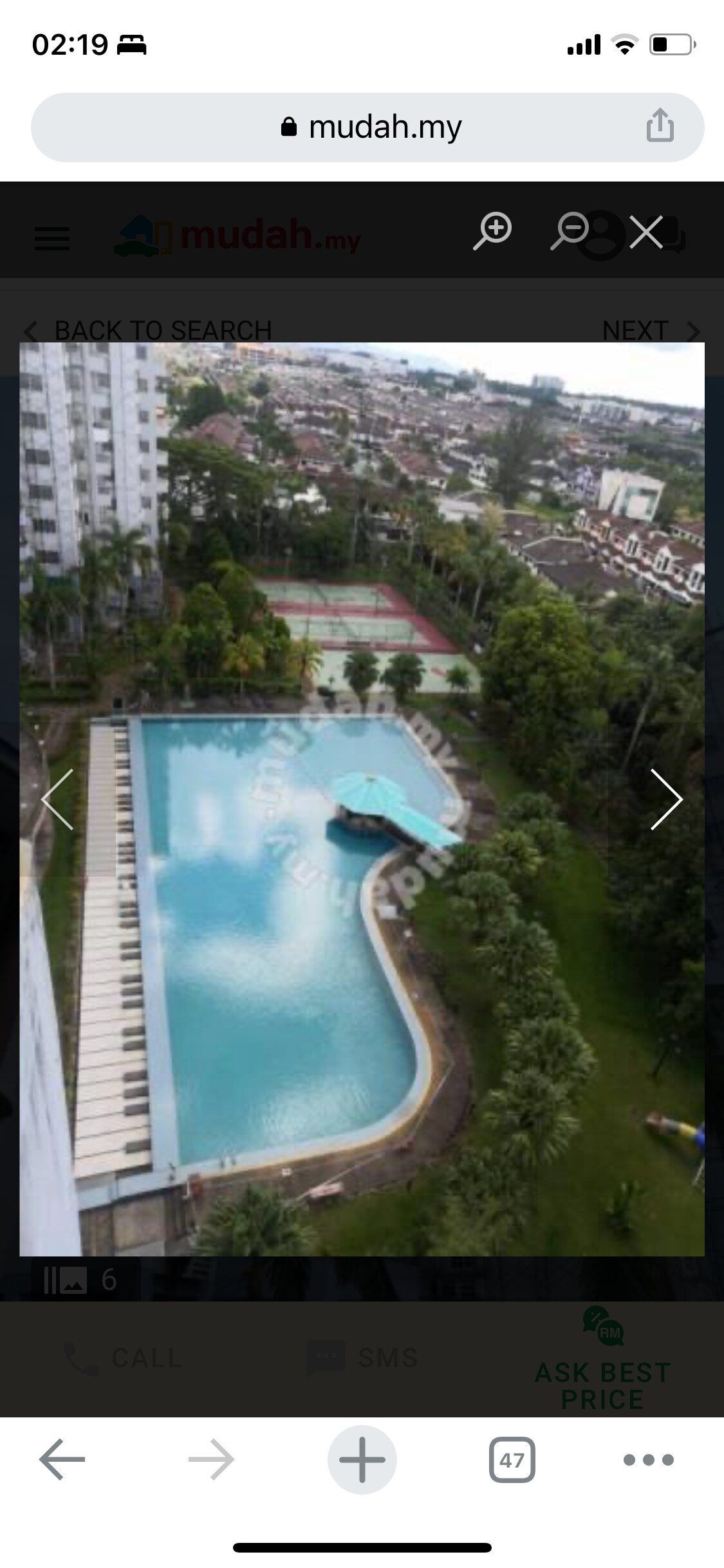Open the browser overflow menu
Screen dimensions: 724x1568
(x=648, y=1459)
